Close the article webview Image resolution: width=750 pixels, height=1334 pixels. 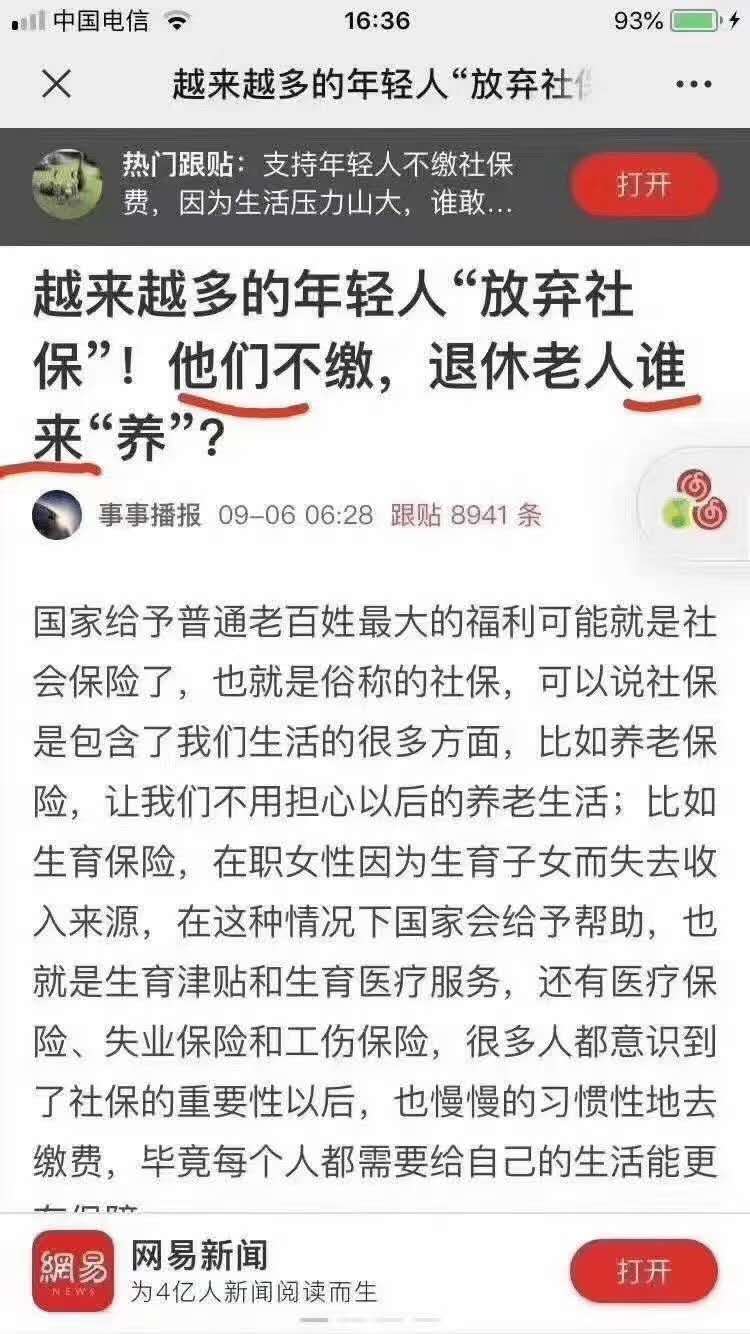point(56,85)
